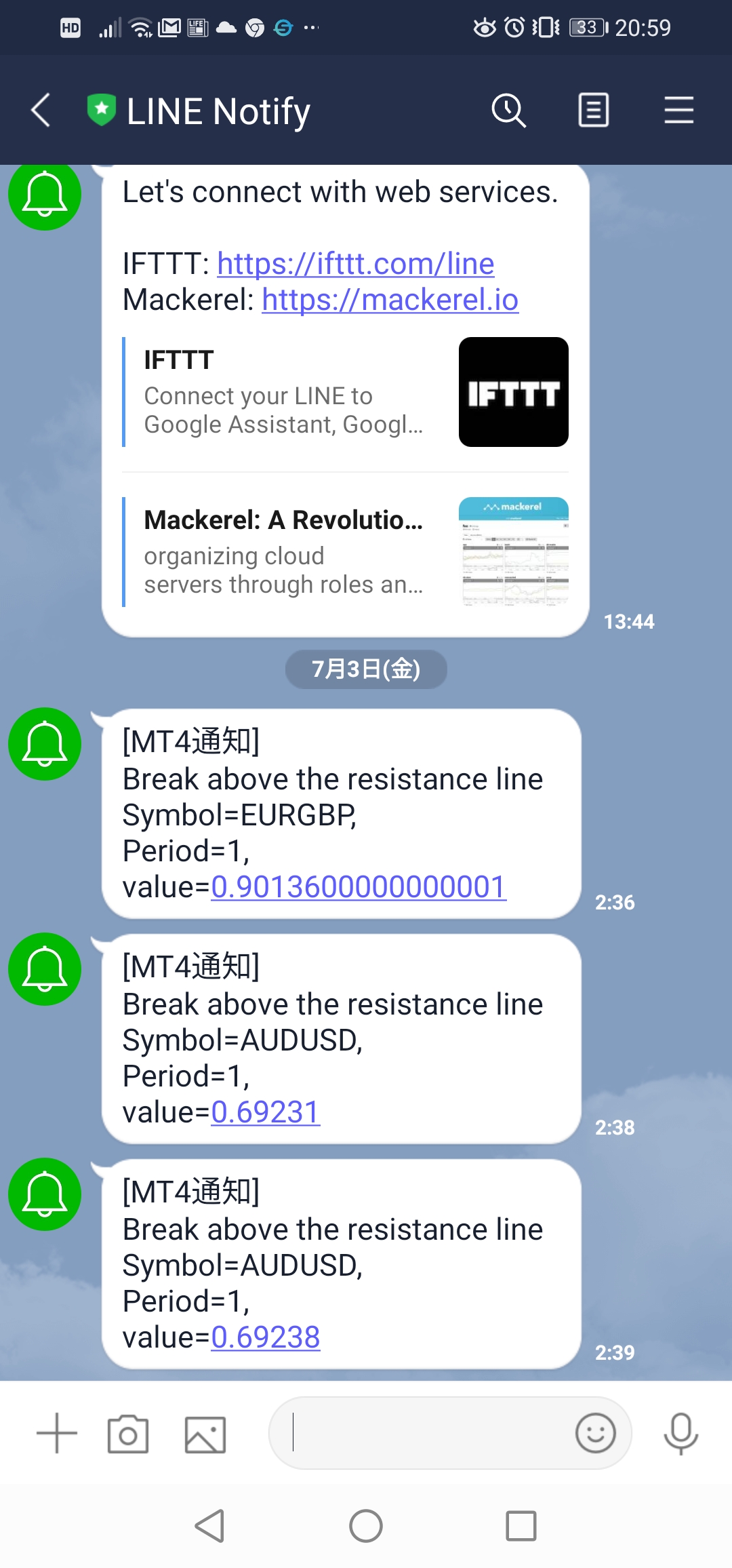The width and height of the screenshot is (732, 1568).
Task: Open the chat hamburger menu
Action: tap(678, 111)
